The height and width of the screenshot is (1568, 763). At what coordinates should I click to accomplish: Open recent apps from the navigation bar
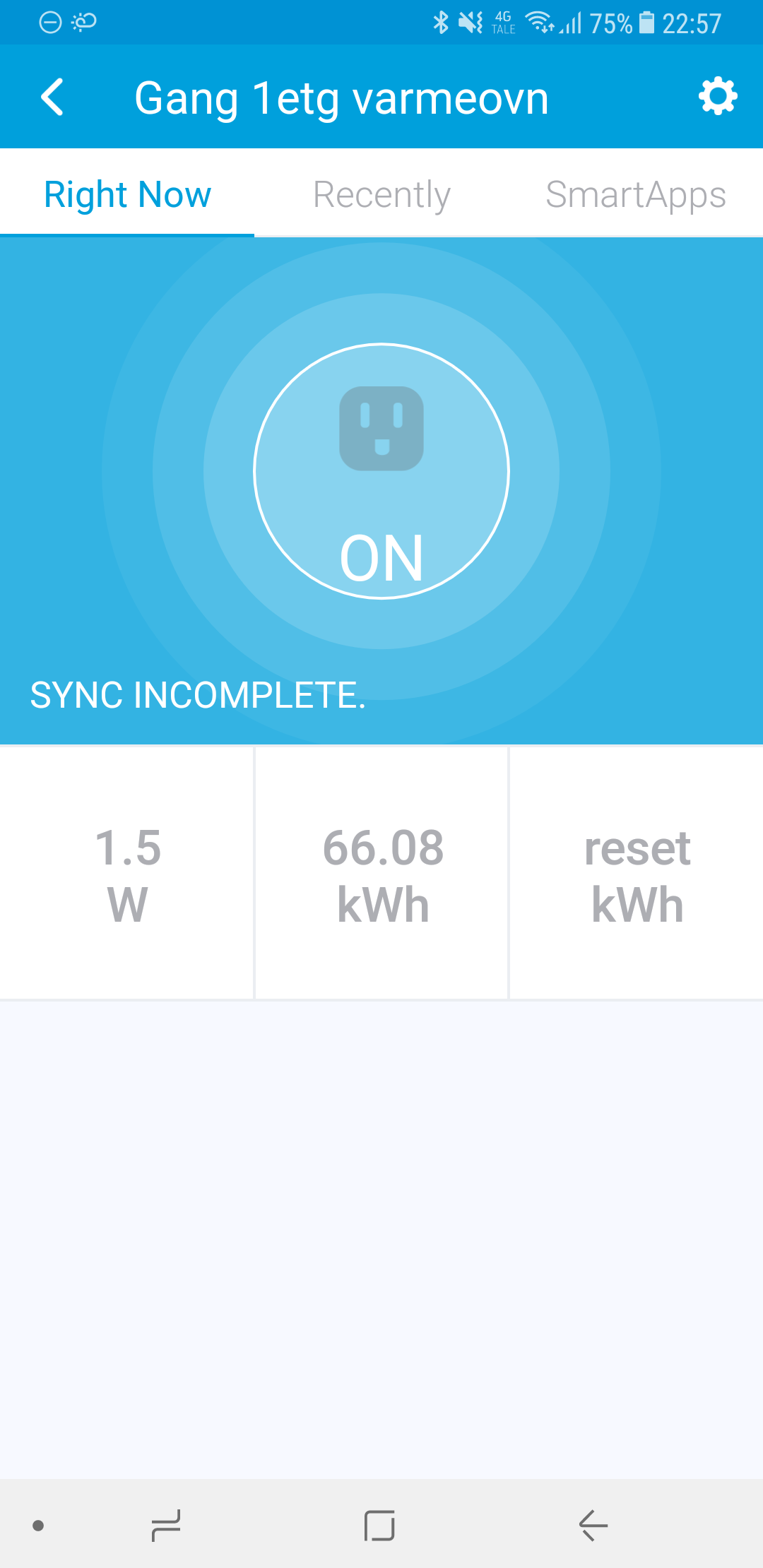click(x=167, y=1526)
